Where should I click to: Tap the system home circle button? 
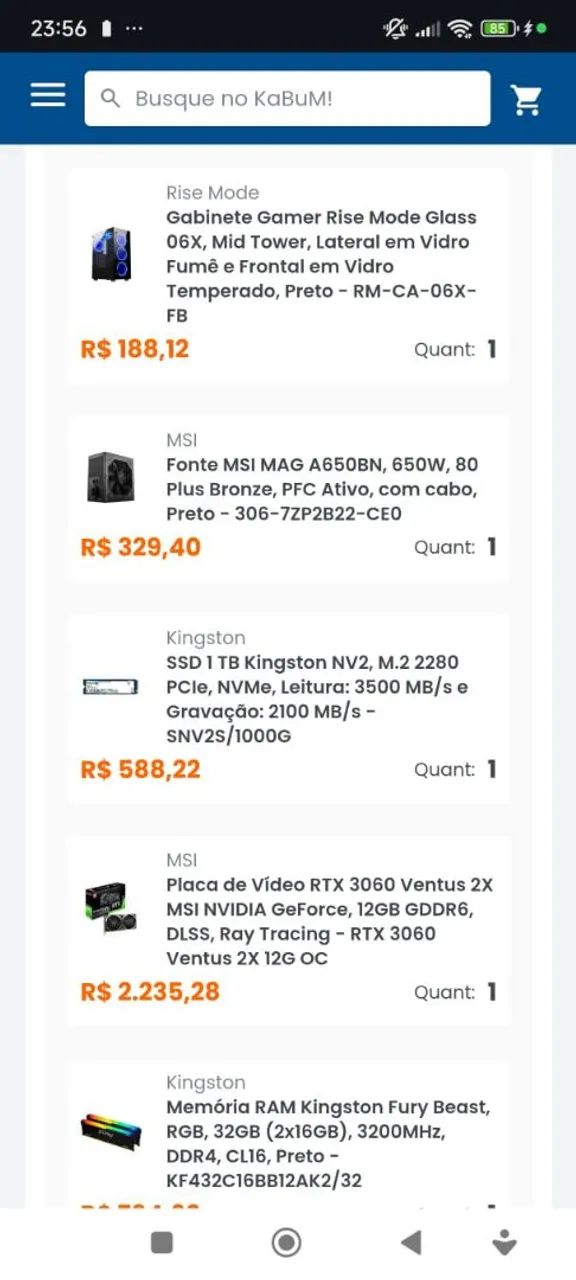coord(287,1242)
